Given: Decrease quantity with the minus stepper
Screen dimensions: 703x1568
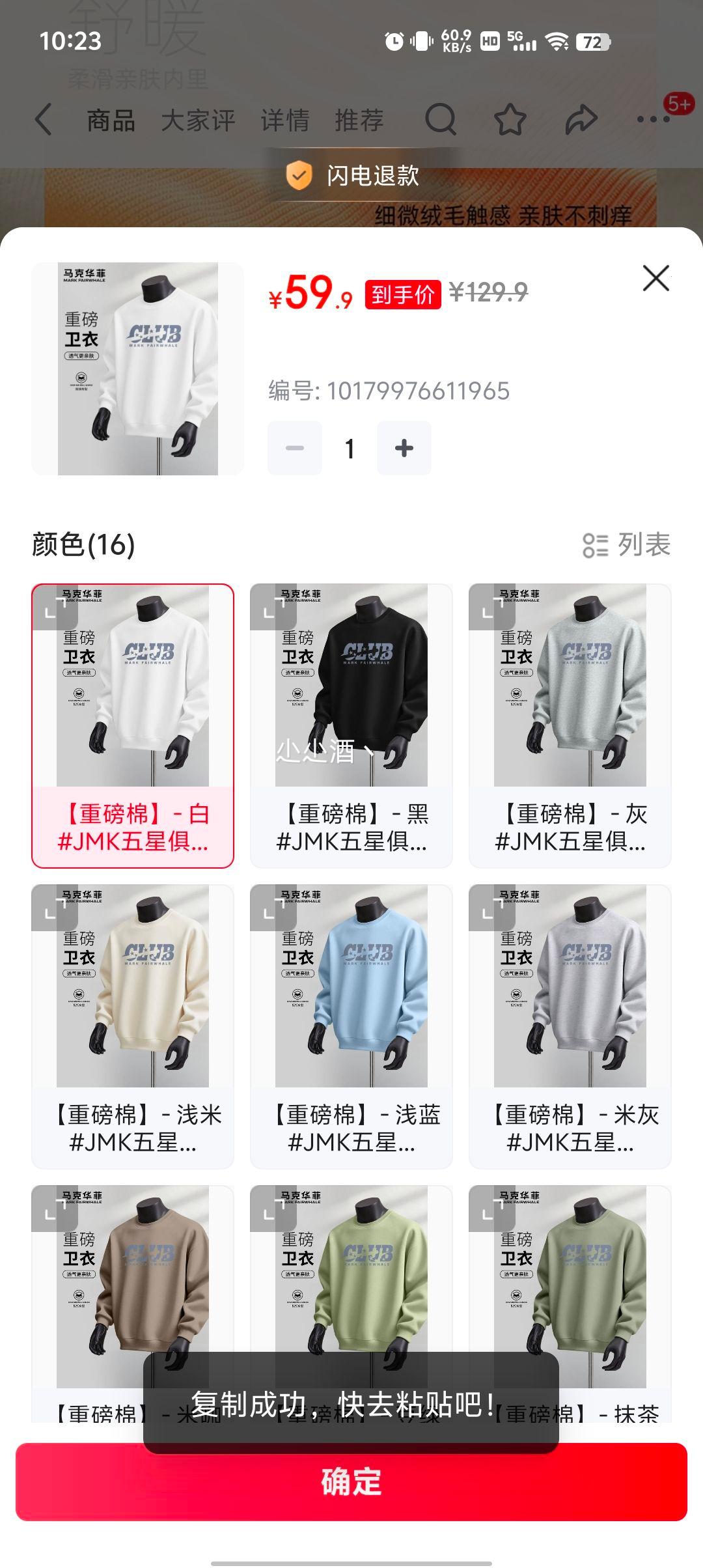Looking at the screenshot, I should click(295, 447).
